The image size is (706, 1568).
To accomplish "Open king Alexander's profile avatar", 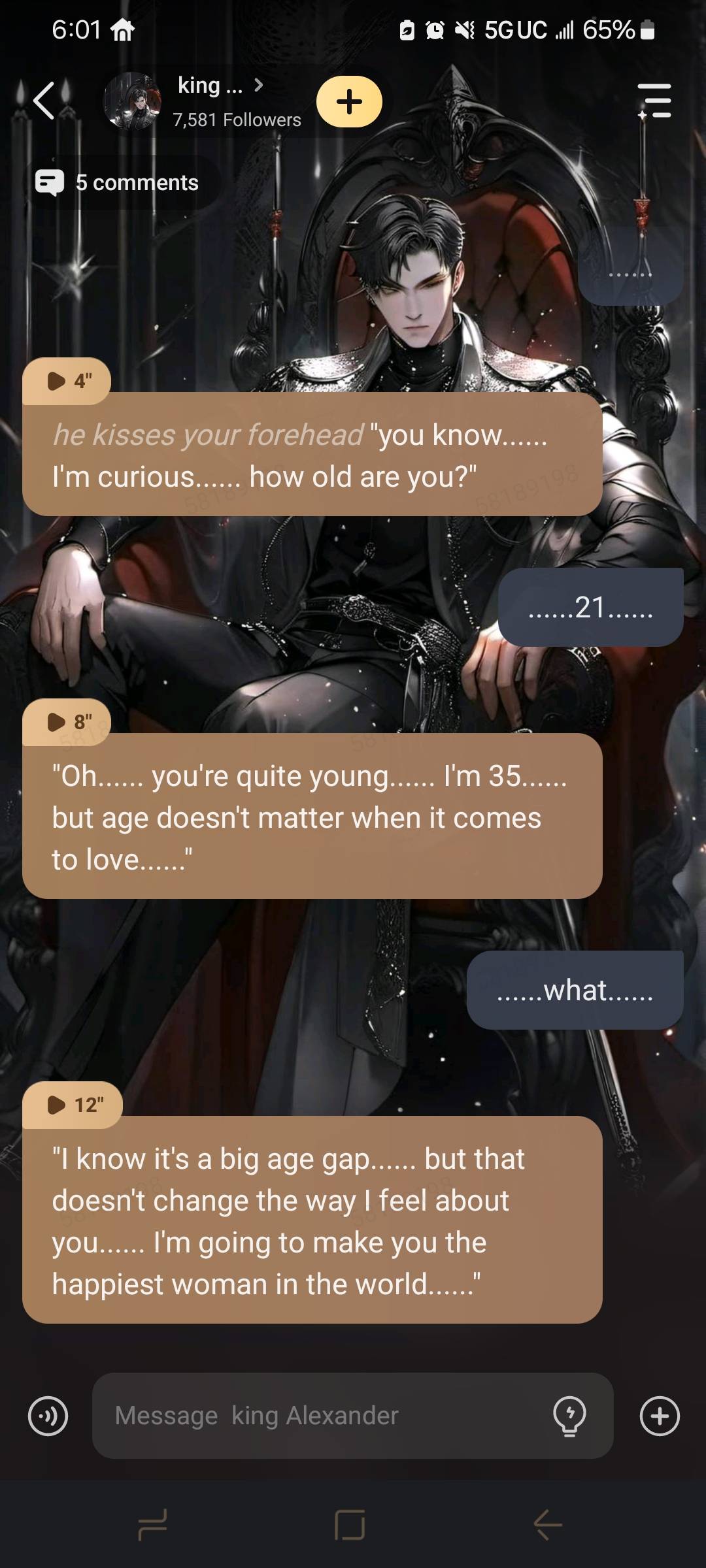I will pyautogui.click(x=133, y=101).
